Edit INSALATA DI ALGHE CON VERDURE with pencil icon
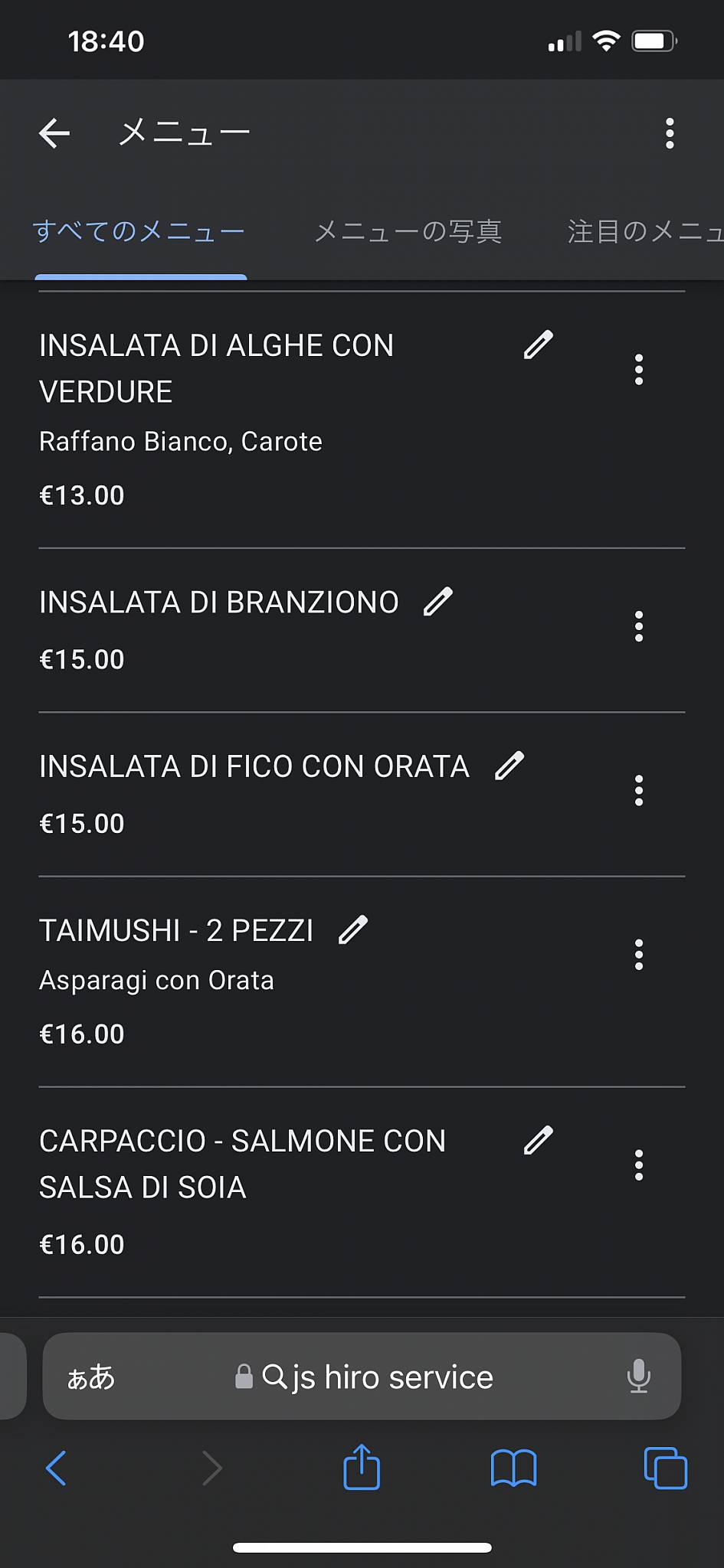This screenshot has height=1568, width=724. (x=539, y=345)
